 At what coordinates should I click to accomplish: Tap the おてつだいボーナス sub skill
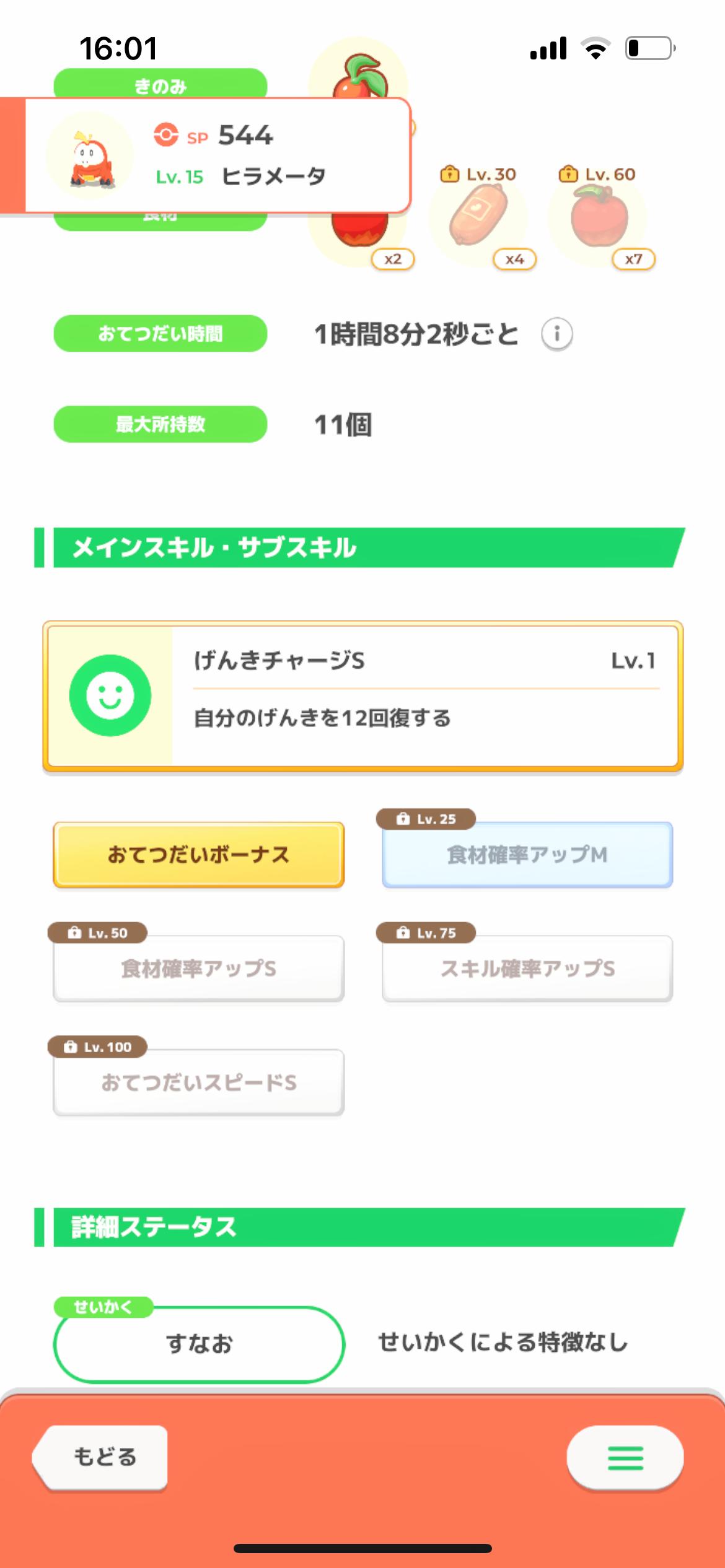(198, 855)
